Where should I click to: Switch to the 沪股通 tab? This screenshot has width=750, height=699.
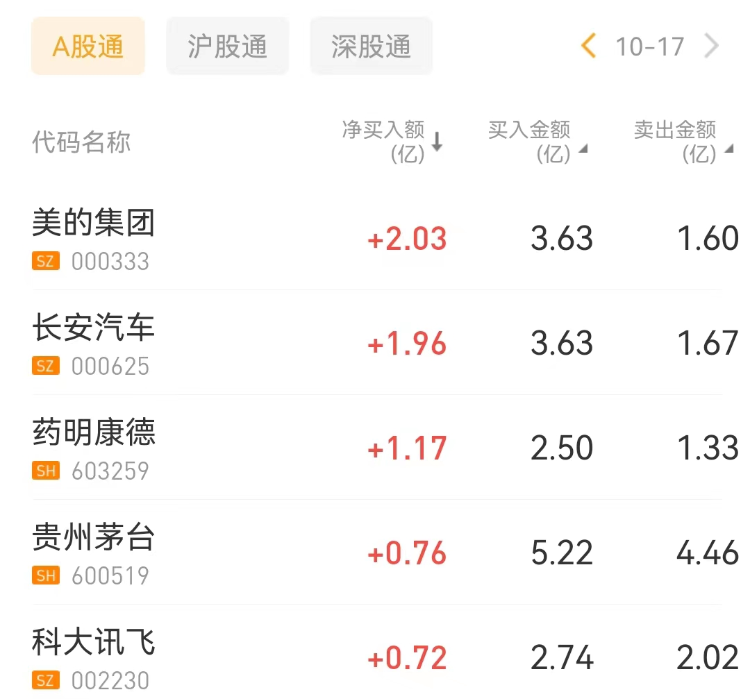(227, 46)
